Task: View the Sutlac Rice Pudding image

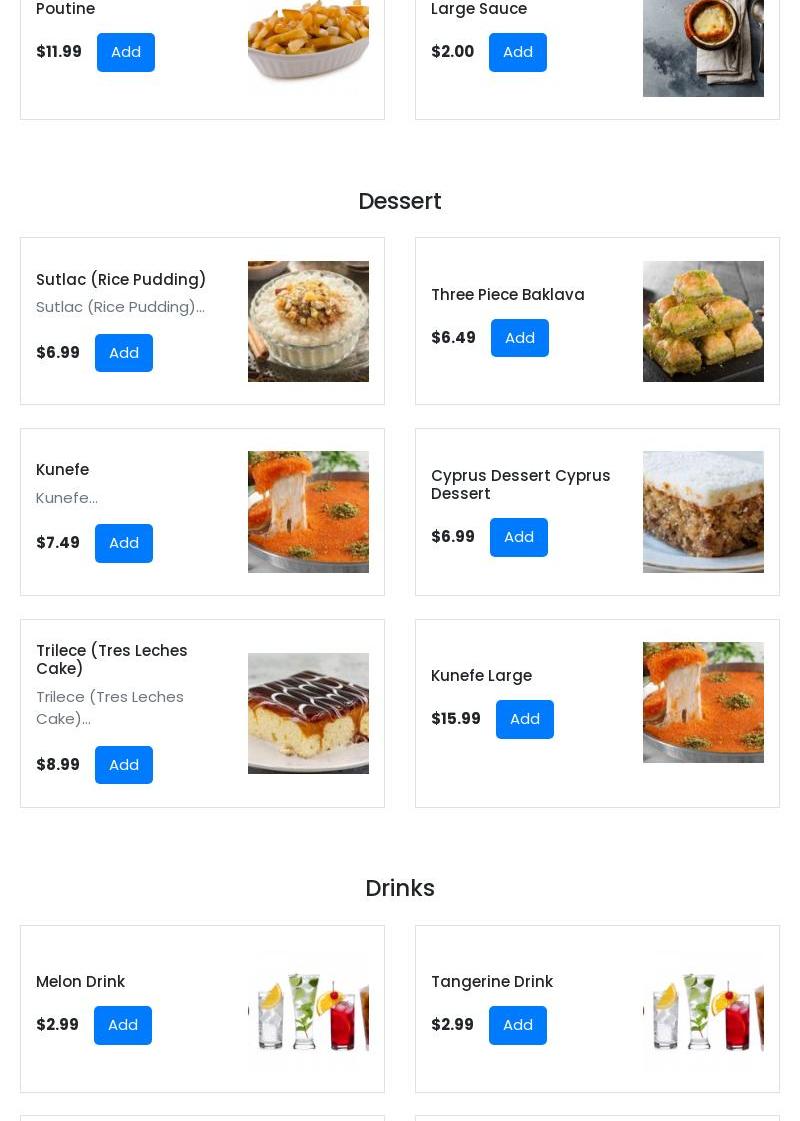Action: (308, 321)
